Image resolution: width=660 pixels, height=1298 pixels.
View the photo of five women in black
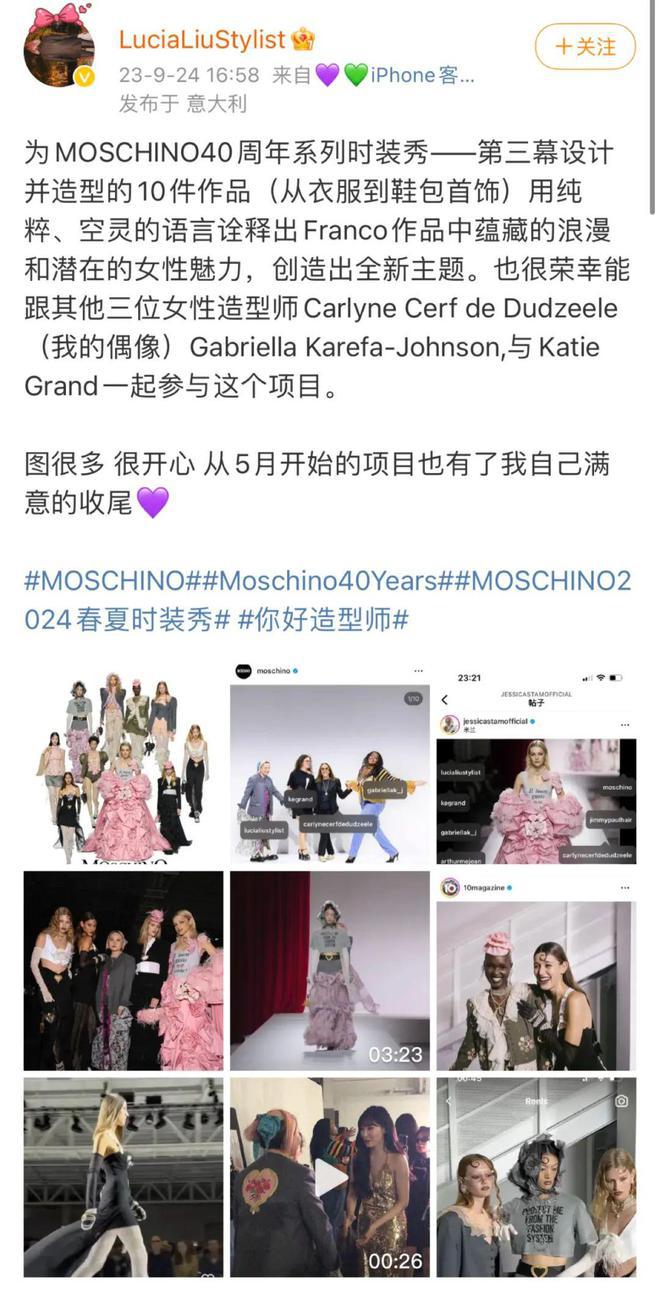coord(123,970)
